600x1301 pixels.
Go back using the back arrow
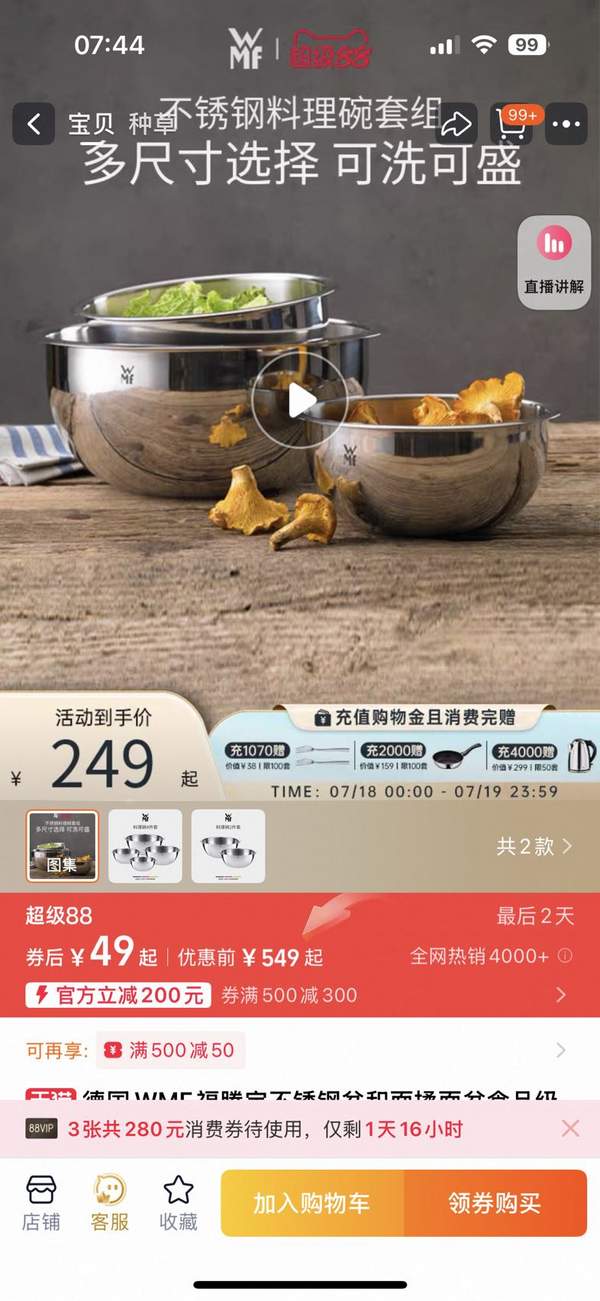(x=33, y=124)
